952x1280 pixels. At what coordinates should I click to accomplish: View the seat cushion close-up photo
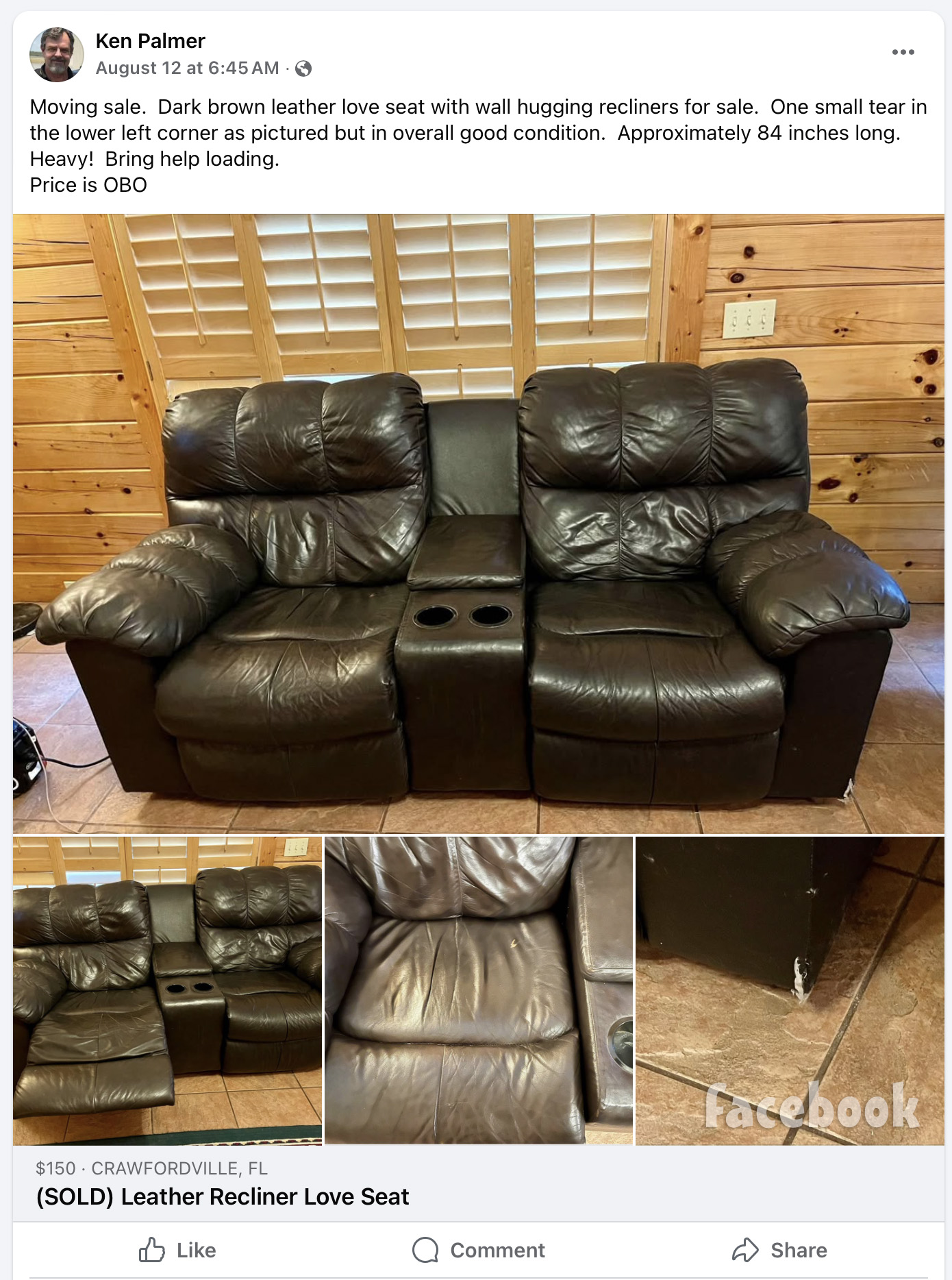pos(478,989)
